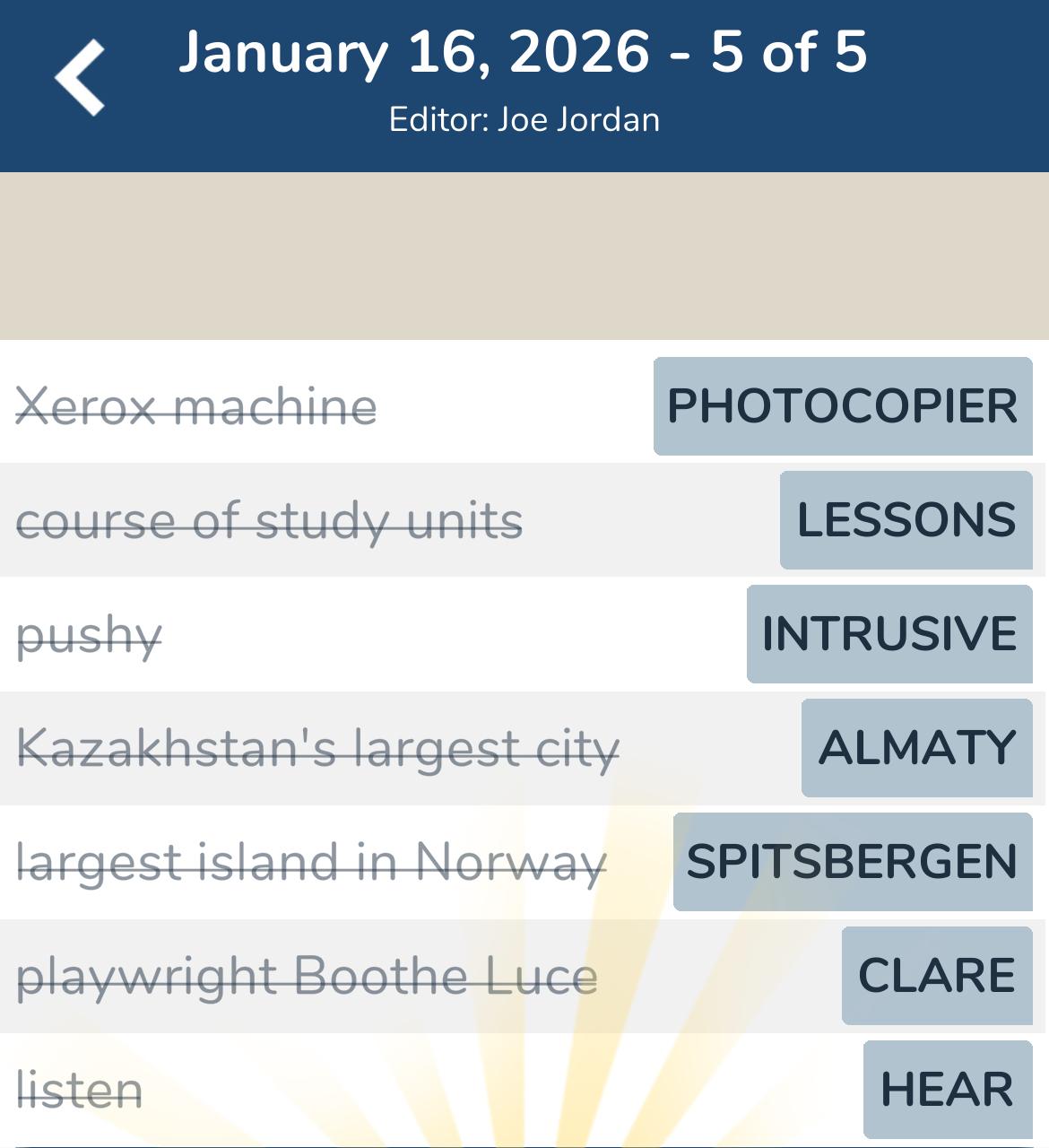1049x1148 pixels.
Task: Tap the CLARE answer chip
Action: (x=935, y=976)
